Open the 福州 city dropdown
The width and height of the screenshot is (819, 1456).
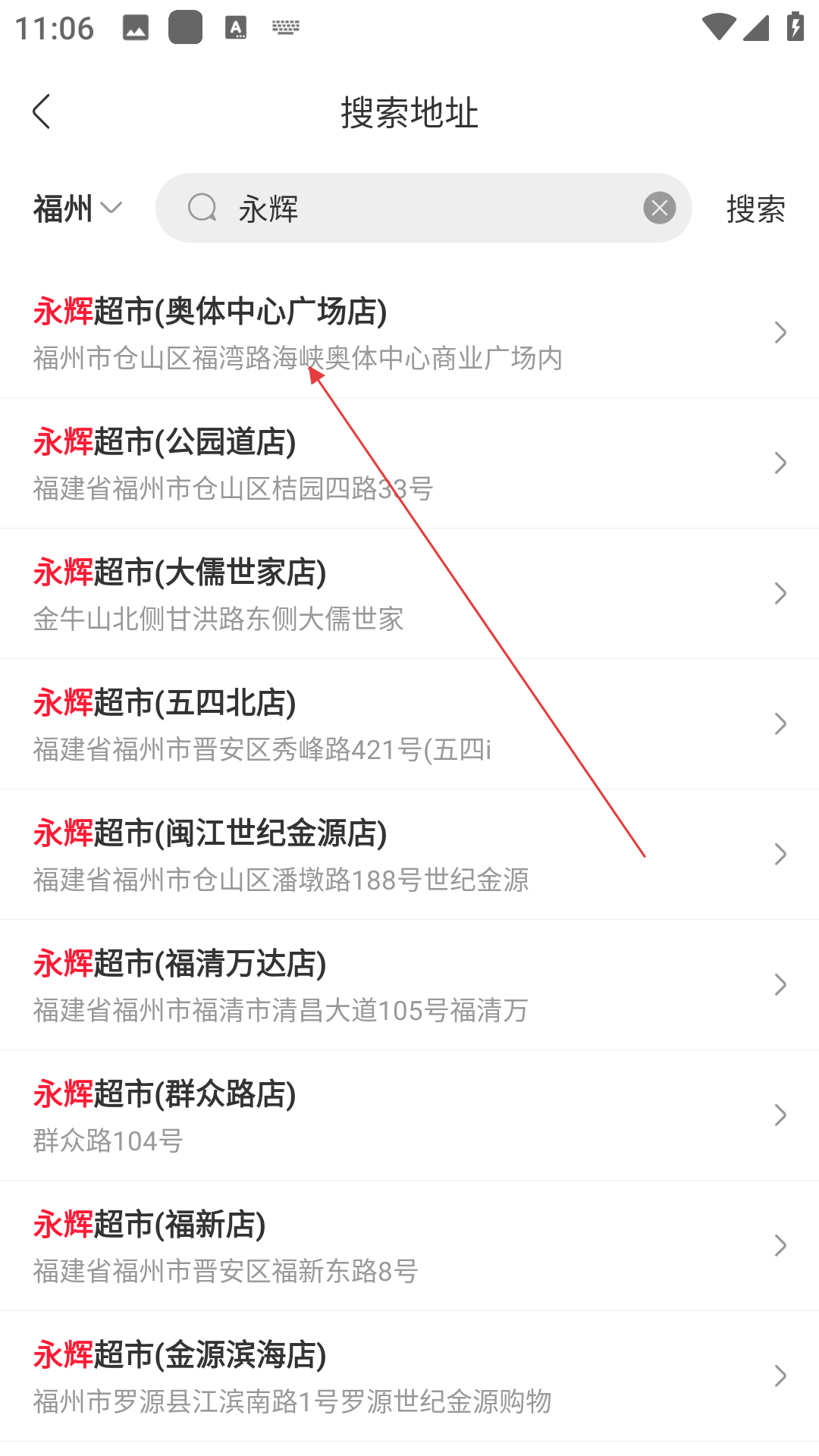click(x=77, y=209)
